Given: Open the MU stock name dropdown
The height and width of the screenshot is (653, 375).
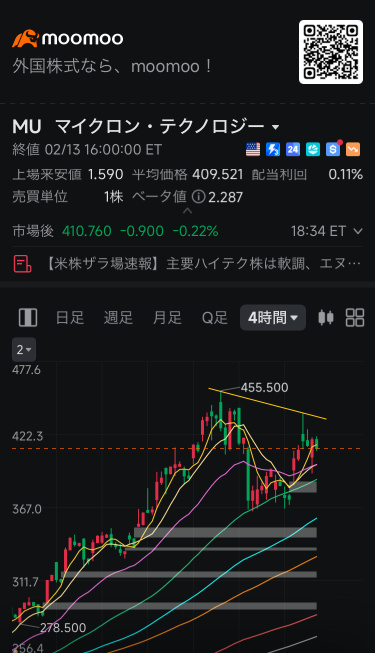Looking at the screenshot, I should [275, 127].
